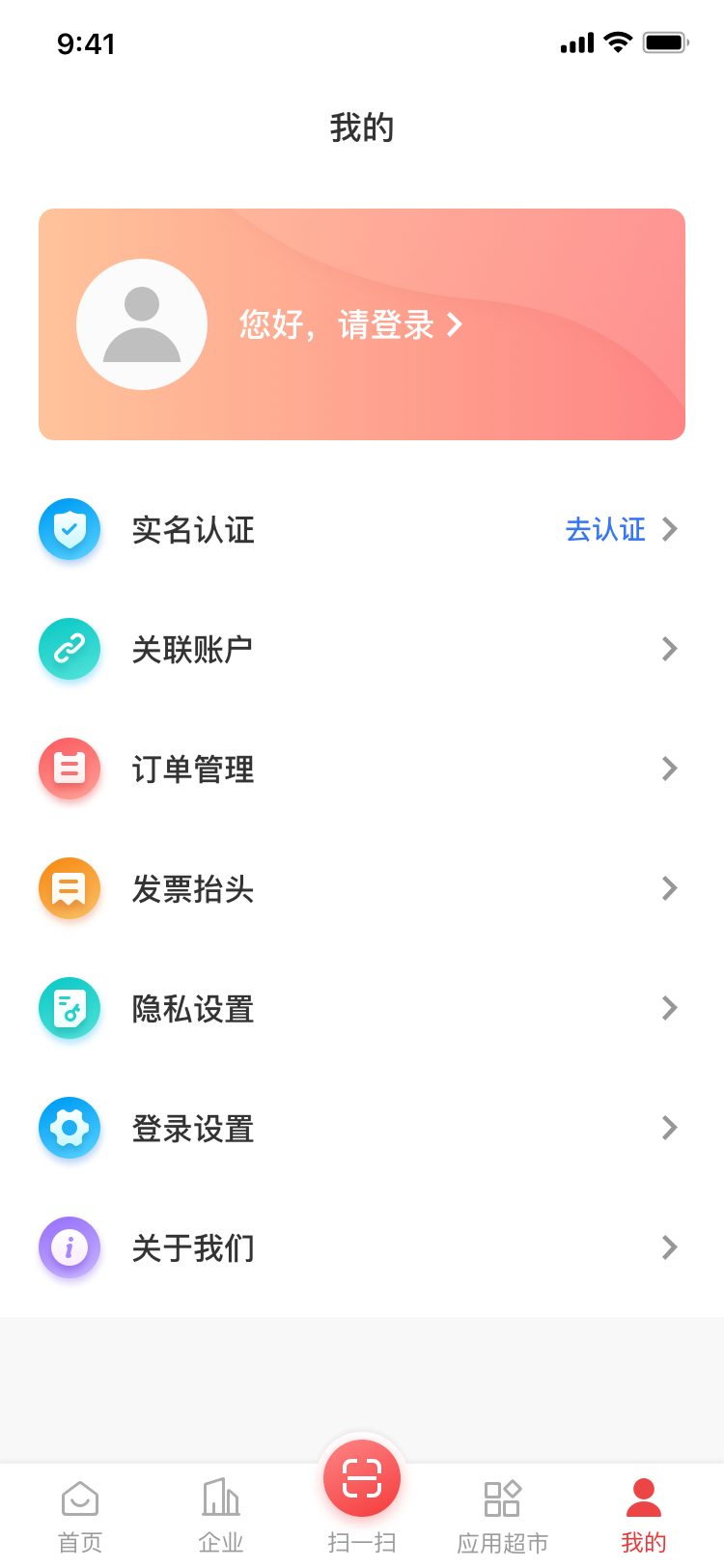Expand the 关联账户 row chevron
This screenshot has height=1568, width=724.
click(x=670, y=649)
